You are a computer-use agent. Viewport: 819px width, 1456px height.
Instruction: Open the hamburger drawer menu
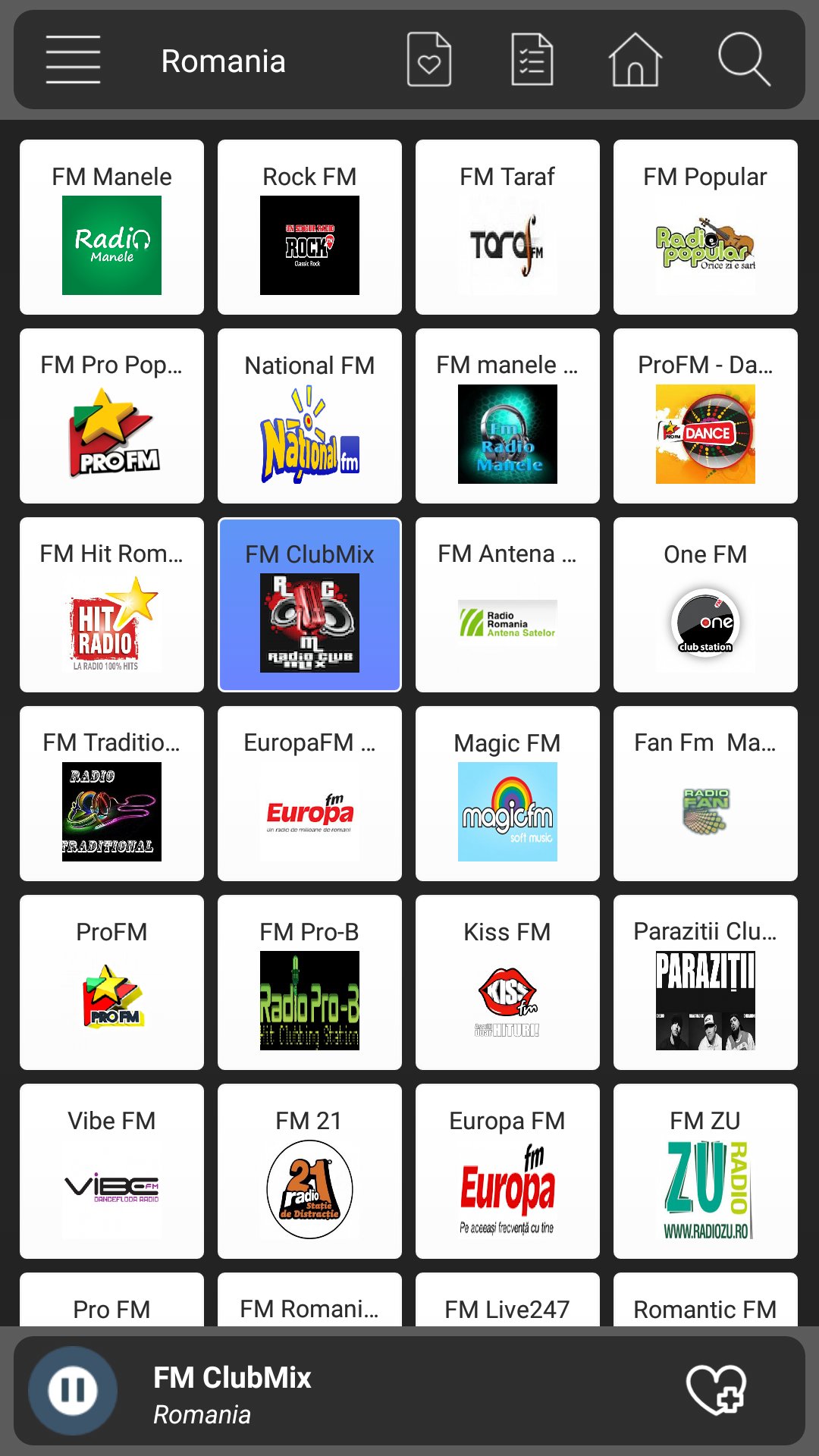pyautogui.click(x=73, y=60)
